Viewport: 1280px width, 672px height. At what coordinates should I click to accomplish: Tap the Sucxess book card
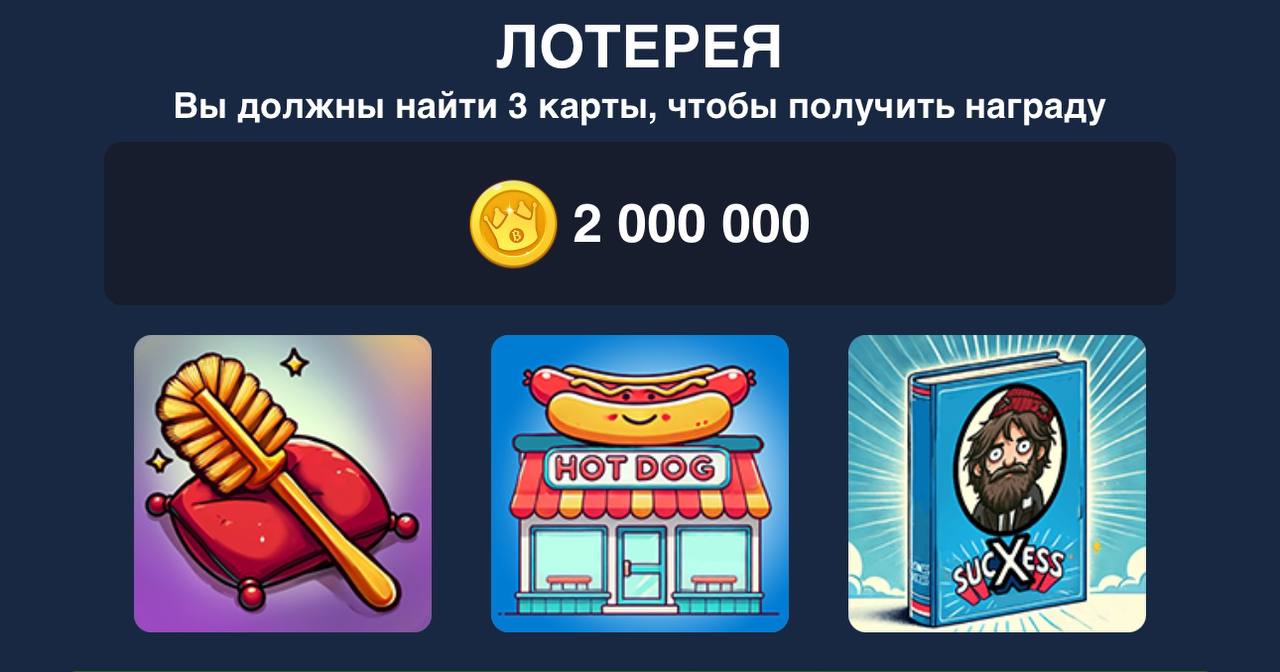[x=997, y=483]
